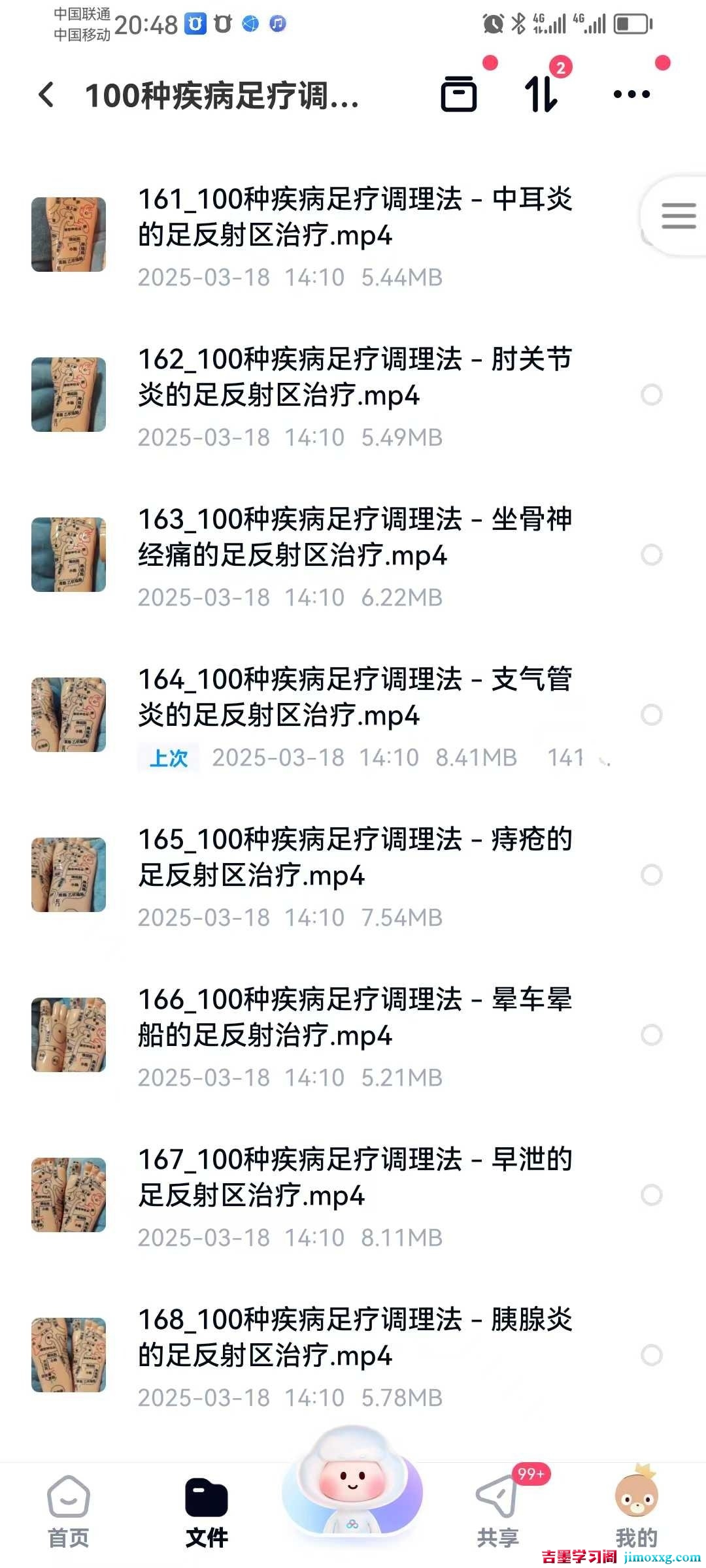Switch to the 共享 tab

click(x=498, y=1511)
